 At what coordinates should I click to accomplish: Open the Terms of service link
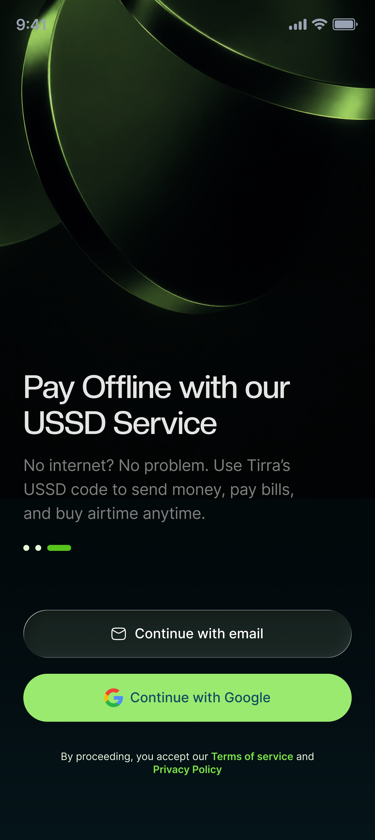click(x=252, y=756)
